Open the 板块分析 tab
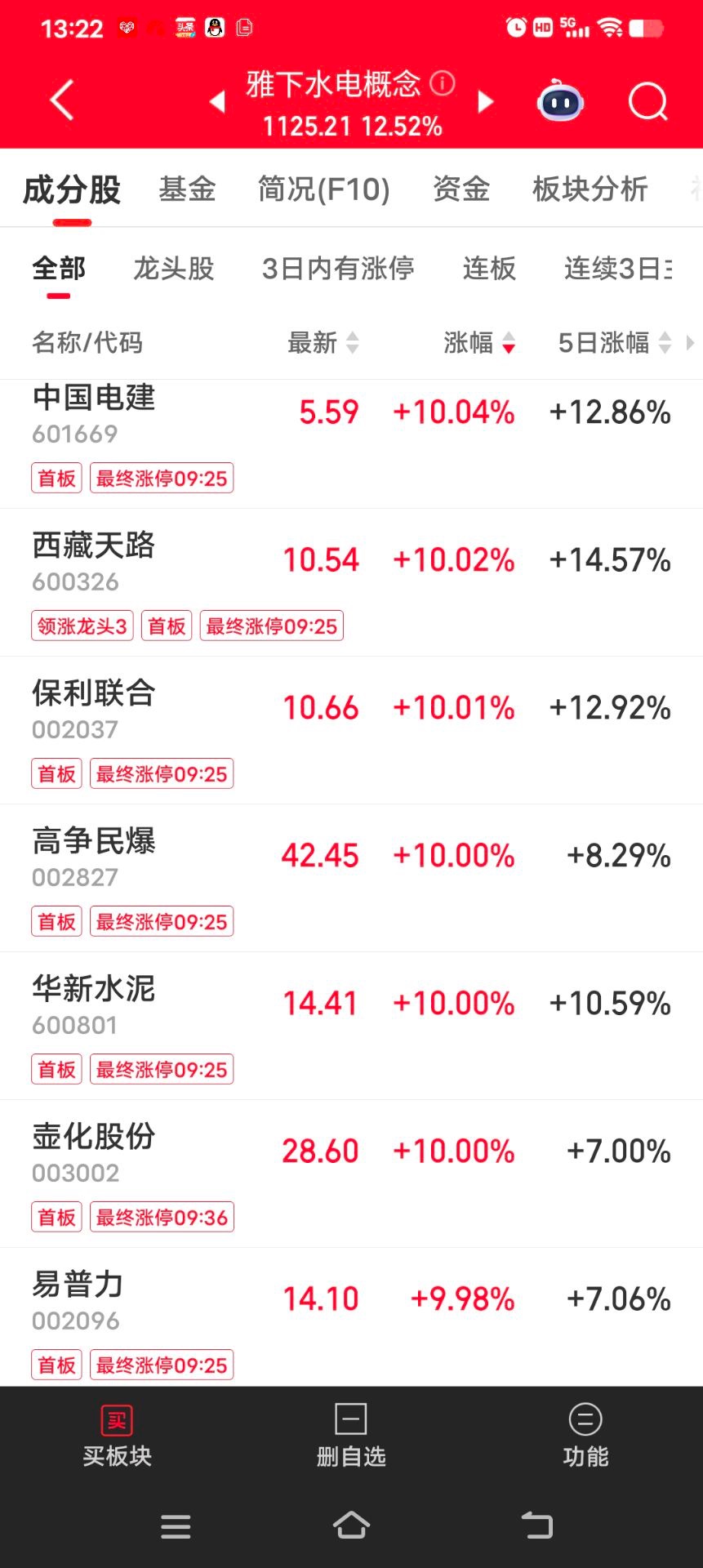Screen dimensions: 703x1568 590,189
